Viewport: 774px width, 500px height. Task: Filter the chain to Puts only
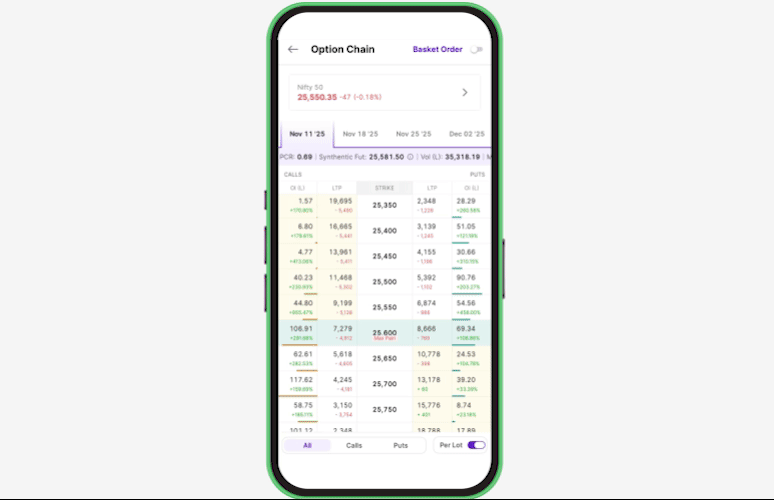[400, 445]
